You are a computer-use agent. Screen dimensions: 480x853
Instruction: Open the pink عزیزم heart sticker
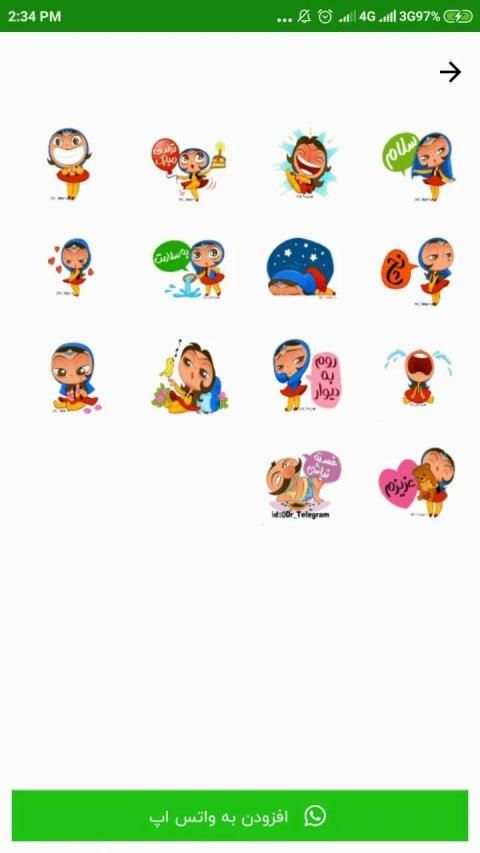point(417,482)
